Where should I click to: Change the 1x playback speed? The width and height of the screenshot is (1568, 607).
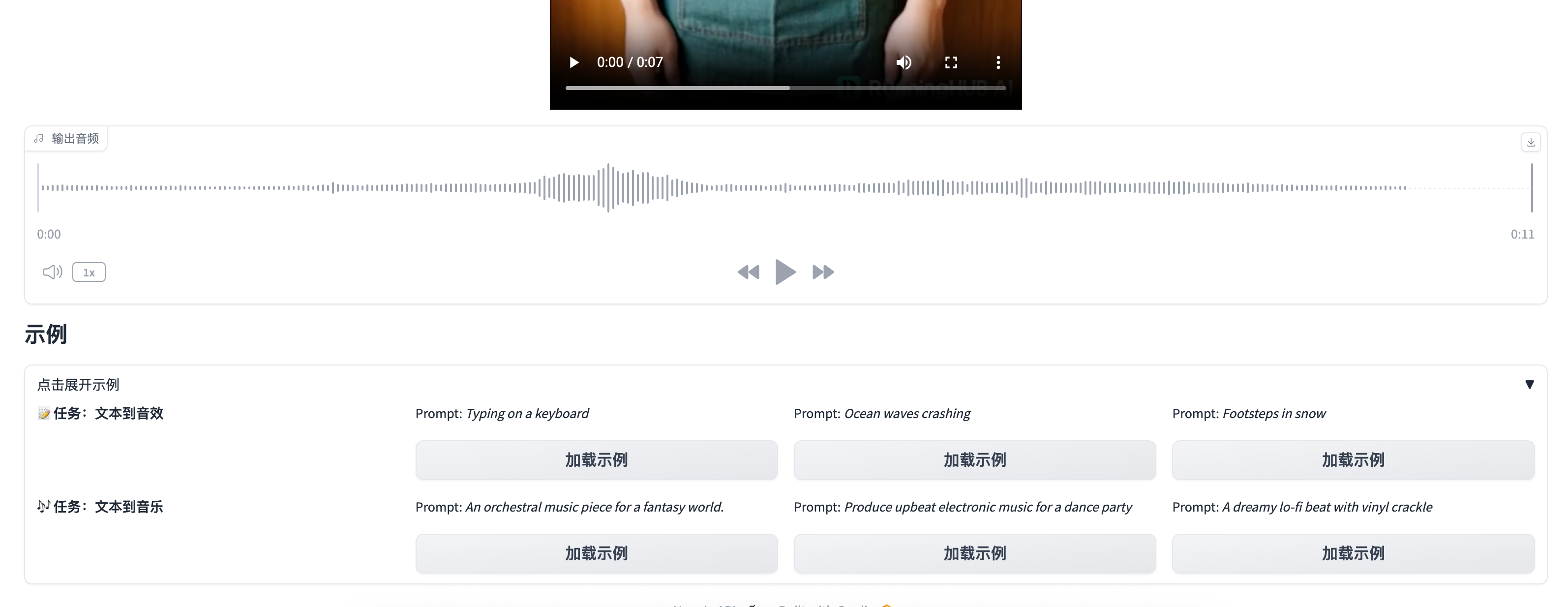(x=89, y=272)
